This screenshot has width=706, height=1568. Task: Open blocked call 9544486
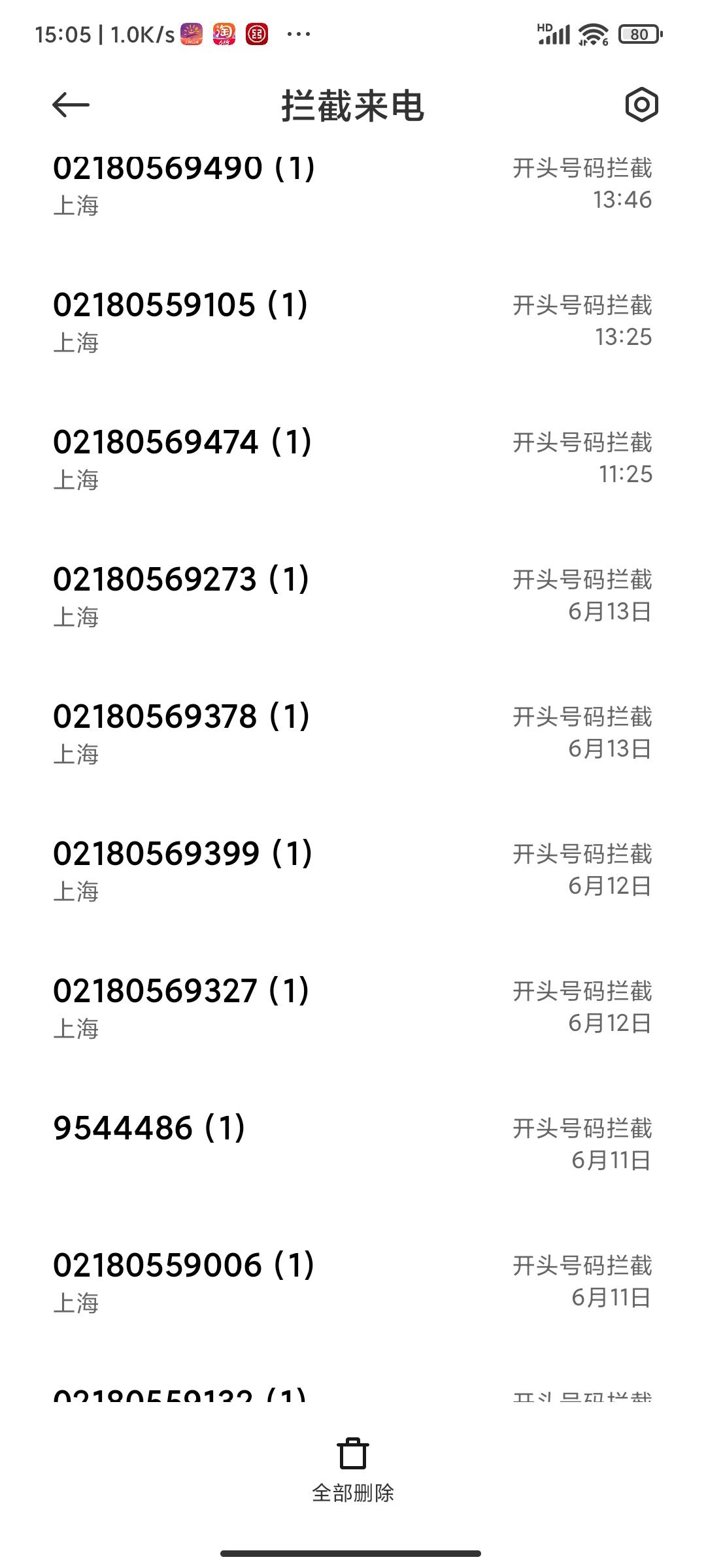[x=353, y=1147]
